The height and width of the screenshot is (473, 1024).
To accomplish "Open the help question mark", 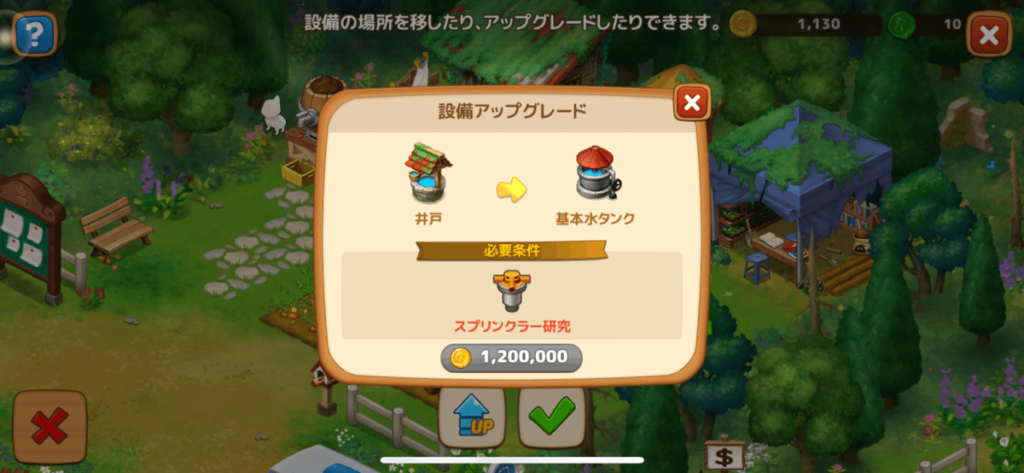I will pos(35,36).
